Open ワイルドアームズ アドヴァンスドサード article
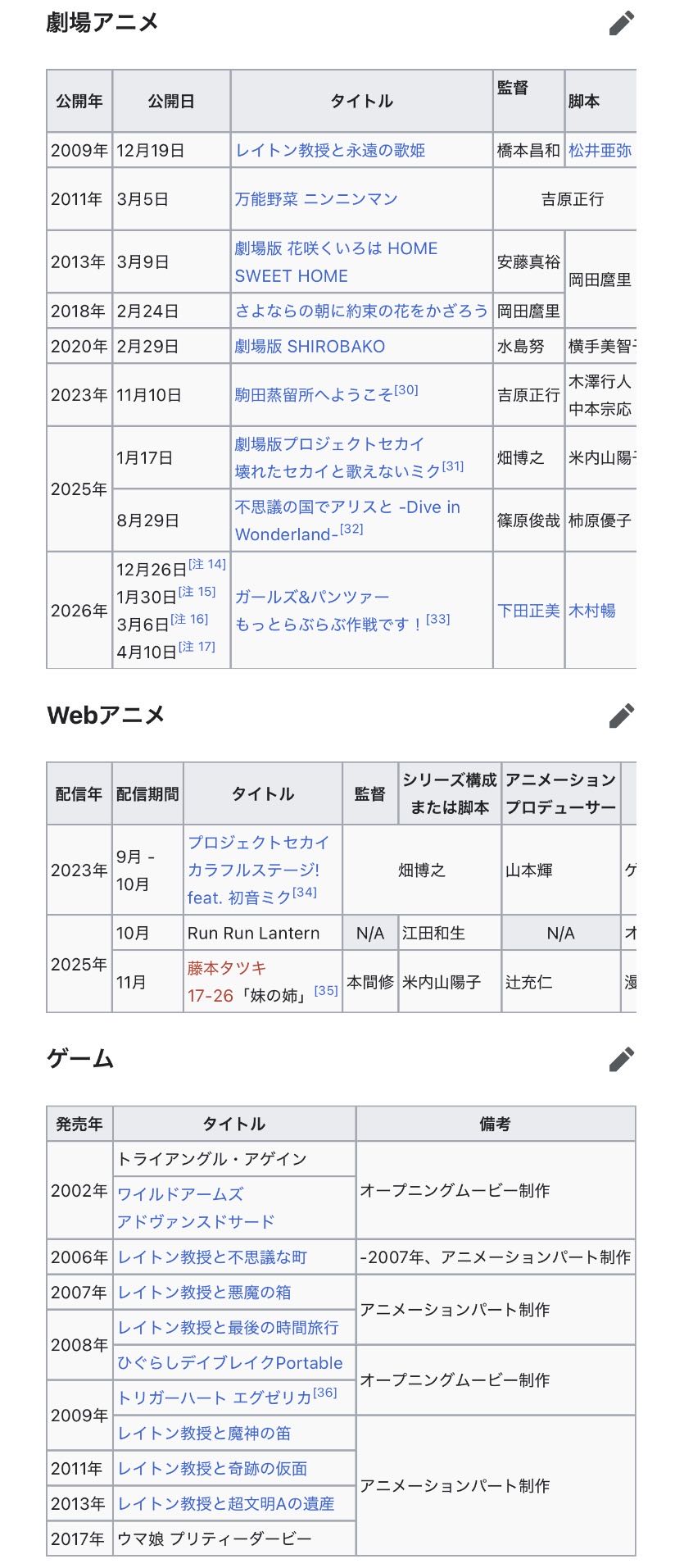675x1568 pixels. [x=180, y=1194]
